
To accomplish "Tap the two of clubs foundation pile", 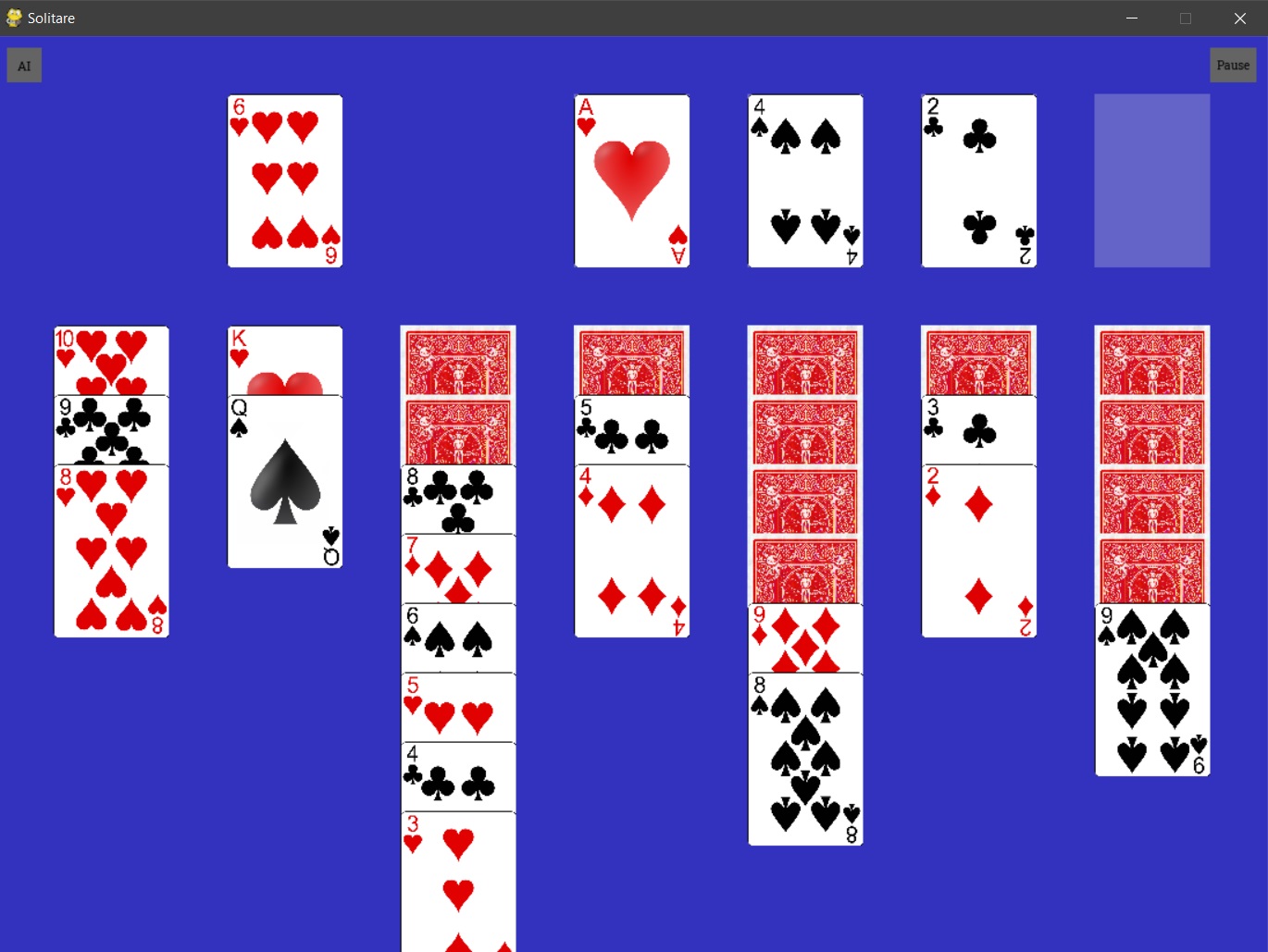I will click(978, 181).
